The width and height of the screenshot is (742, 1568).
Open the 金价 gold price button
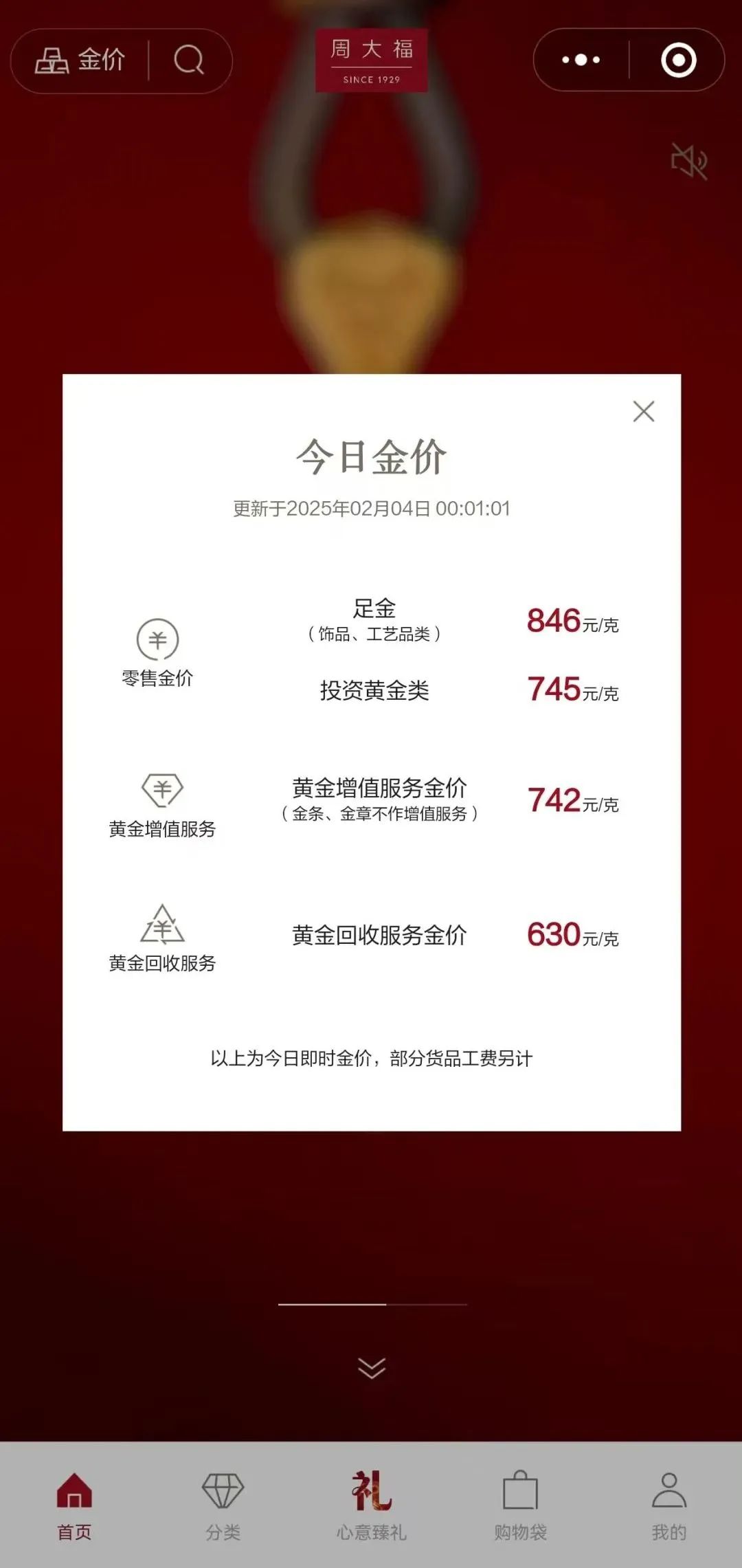80,60
